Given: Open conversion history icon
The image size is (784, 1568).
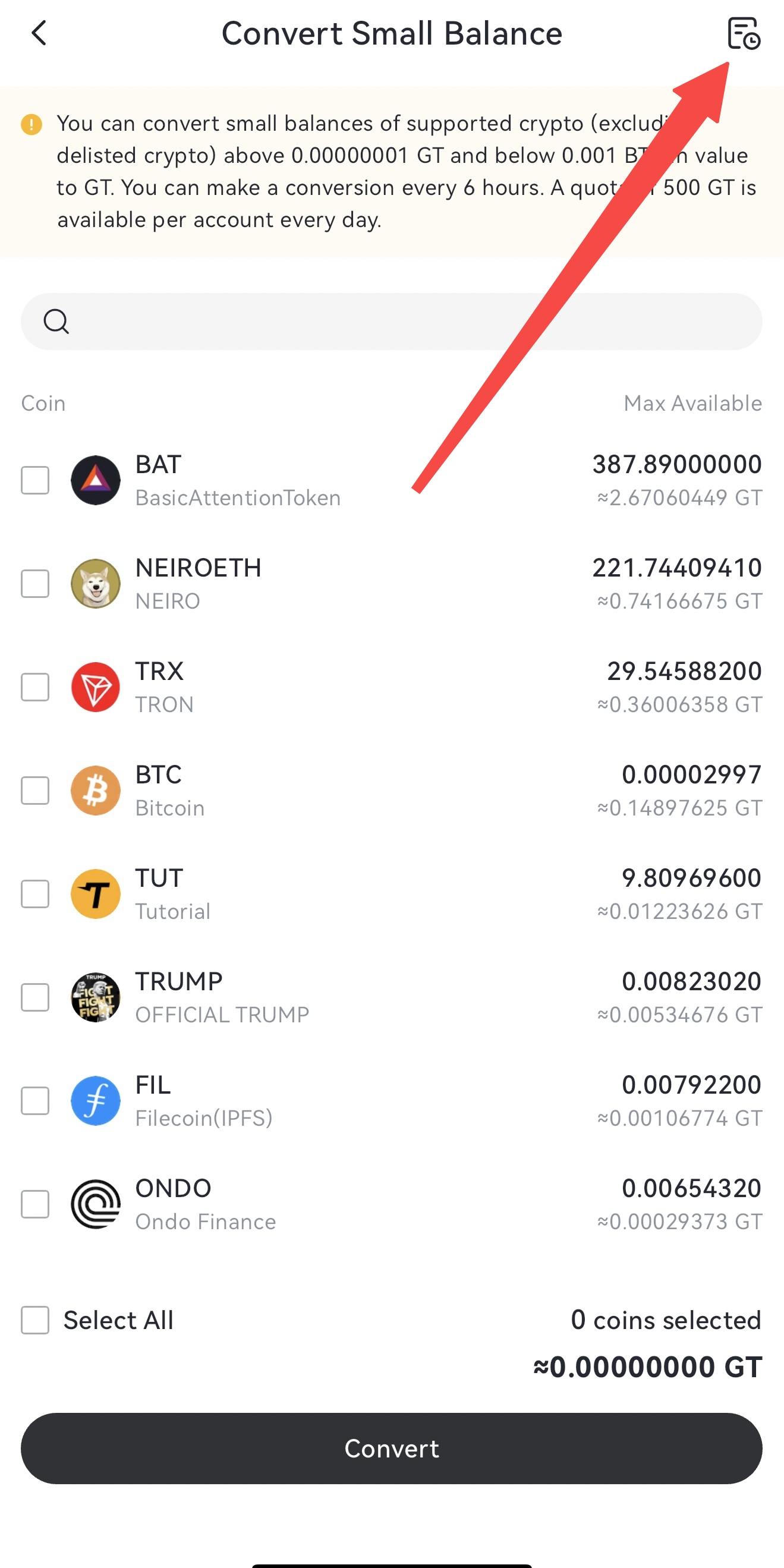Looking at the screenshot, I should pyautogui.click(x=743, y=33).
